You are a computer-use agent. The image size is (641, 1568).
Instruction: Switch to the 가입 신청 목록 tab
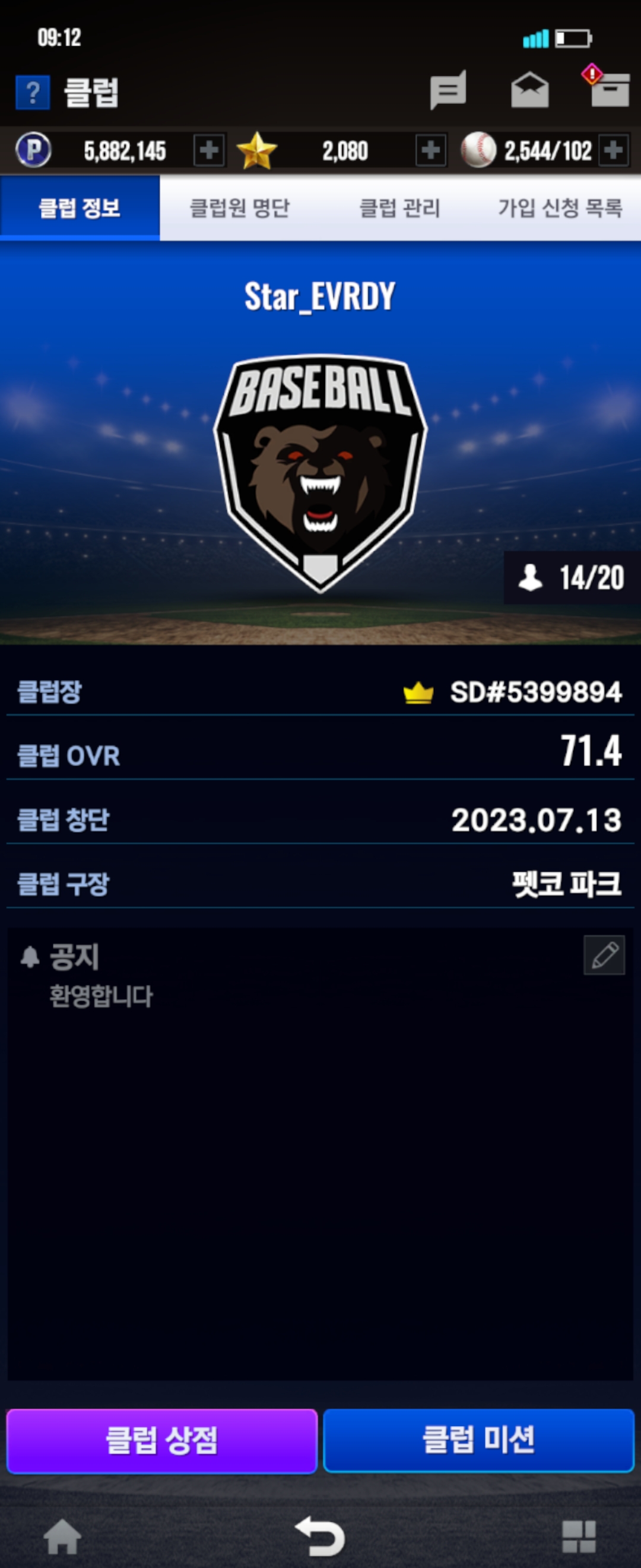560,208
